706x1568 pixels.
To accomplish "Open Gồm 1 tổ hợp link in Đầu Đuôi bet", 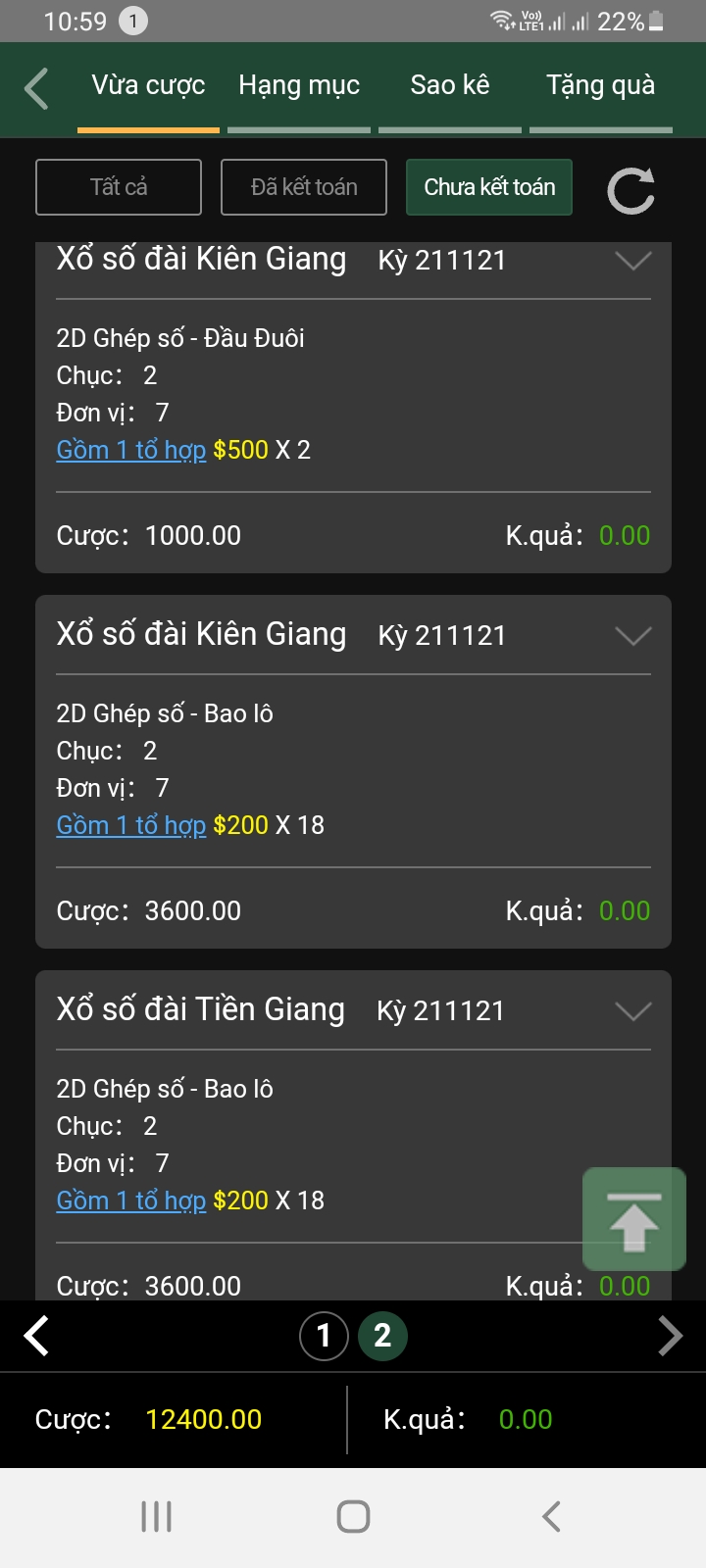I will 131,450.
